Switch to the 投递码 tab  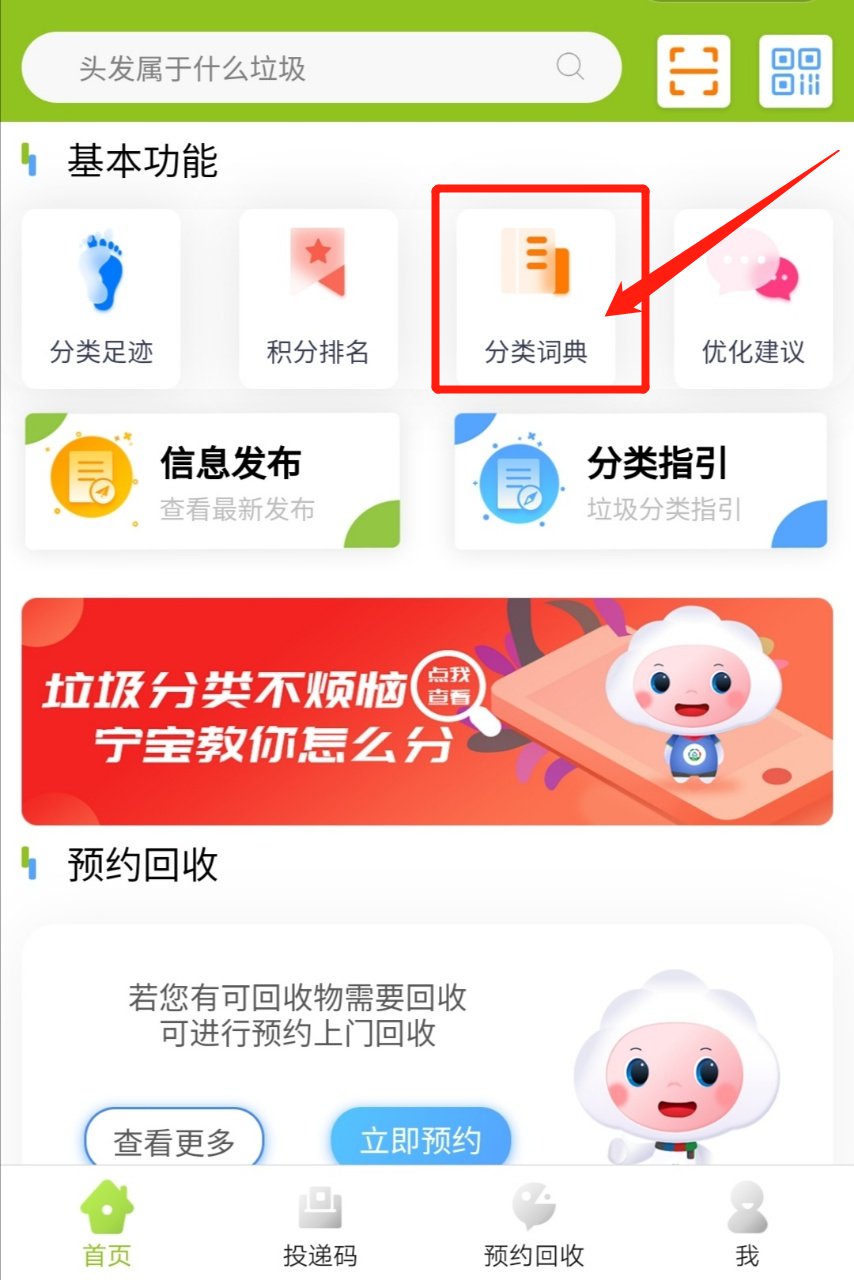tap(320, 1225)
